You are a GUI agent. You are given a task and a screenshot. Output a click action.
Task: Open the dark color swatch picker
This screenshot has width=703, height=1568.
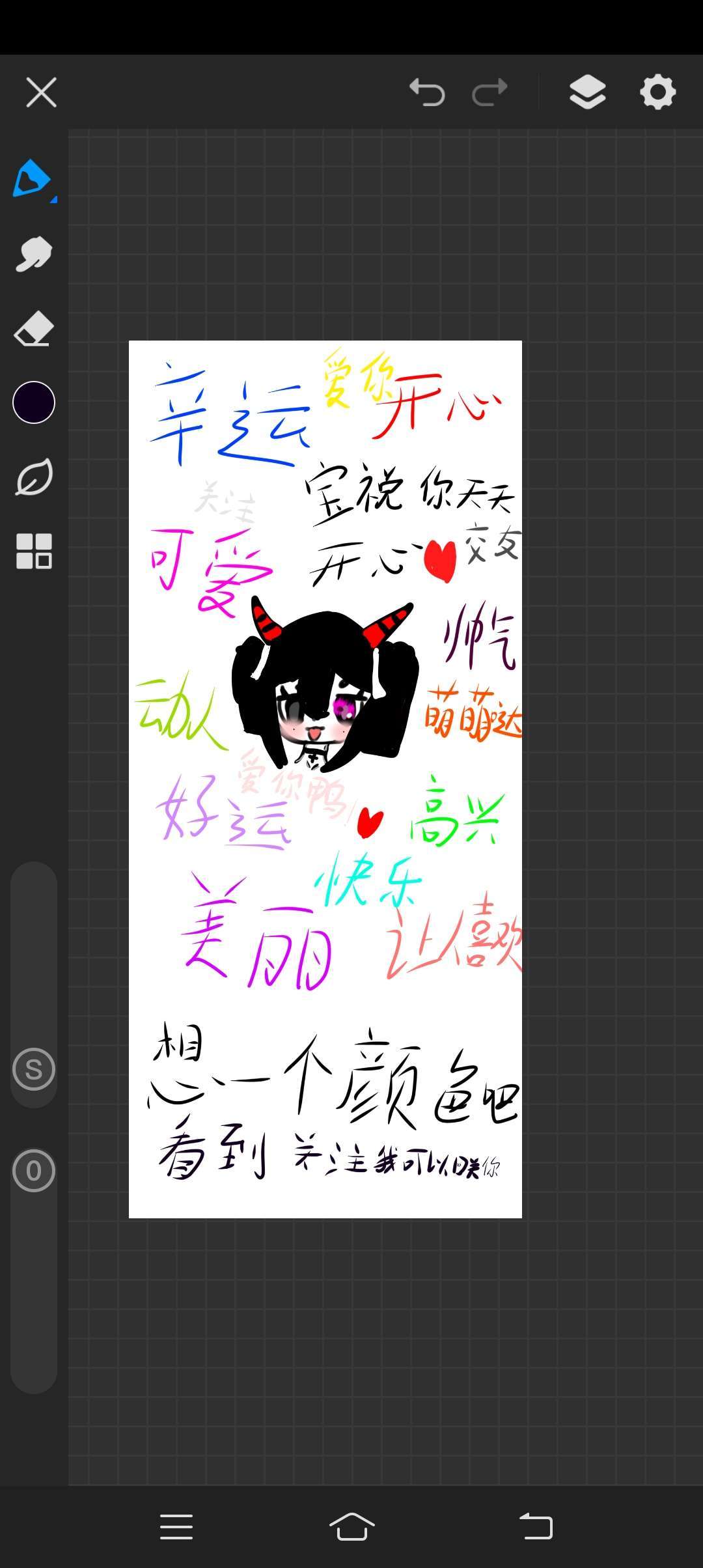click(x=34, y=402)
